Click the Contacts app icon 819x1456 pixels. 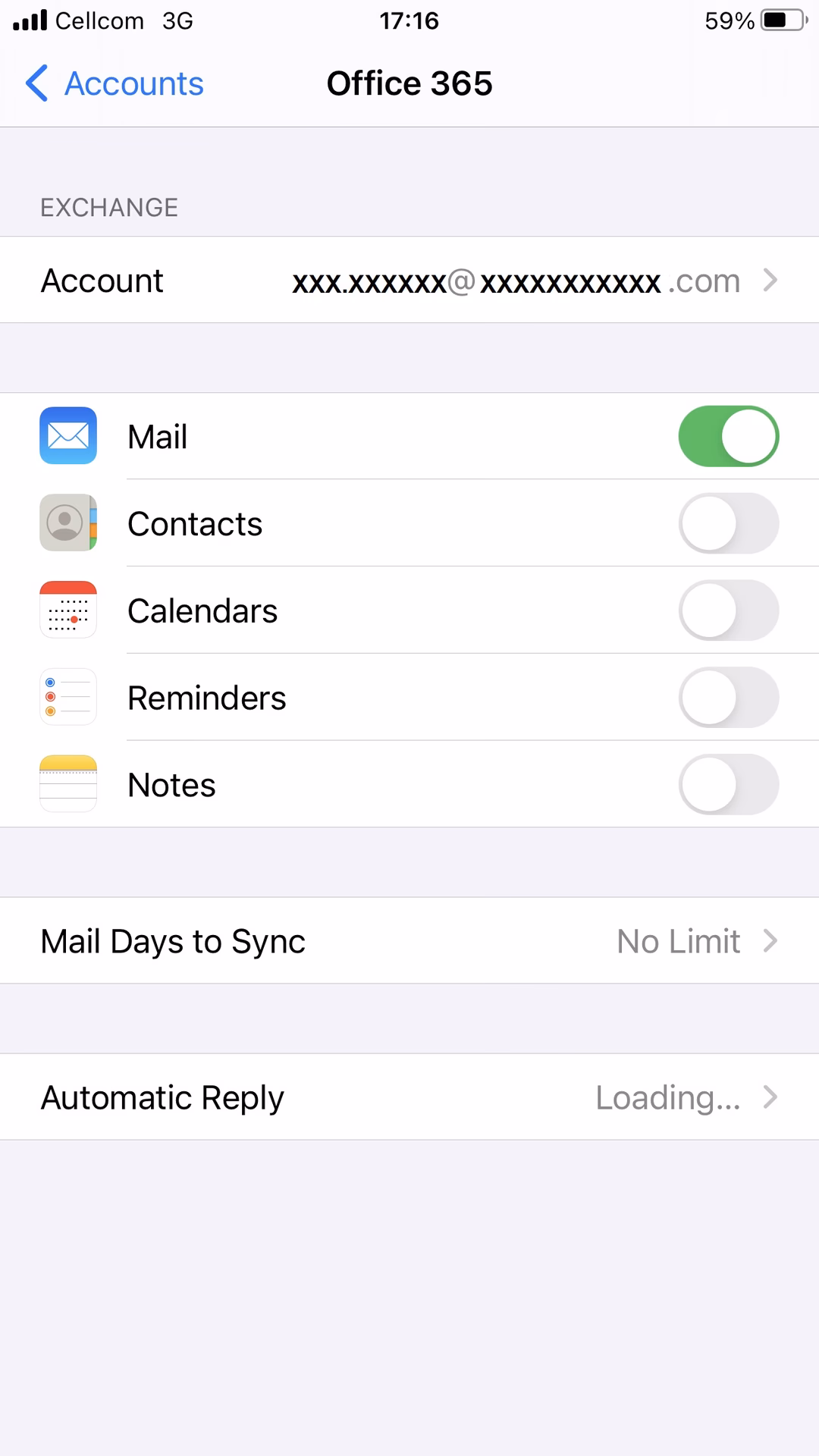coord(67,523)
